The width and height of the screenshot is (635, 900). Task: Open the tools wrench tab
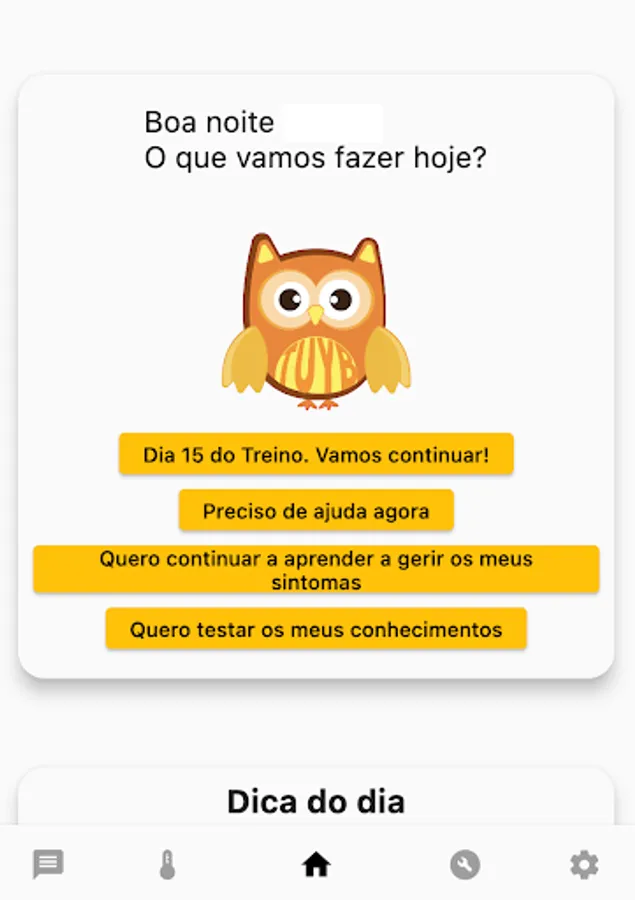click(465, 864)
